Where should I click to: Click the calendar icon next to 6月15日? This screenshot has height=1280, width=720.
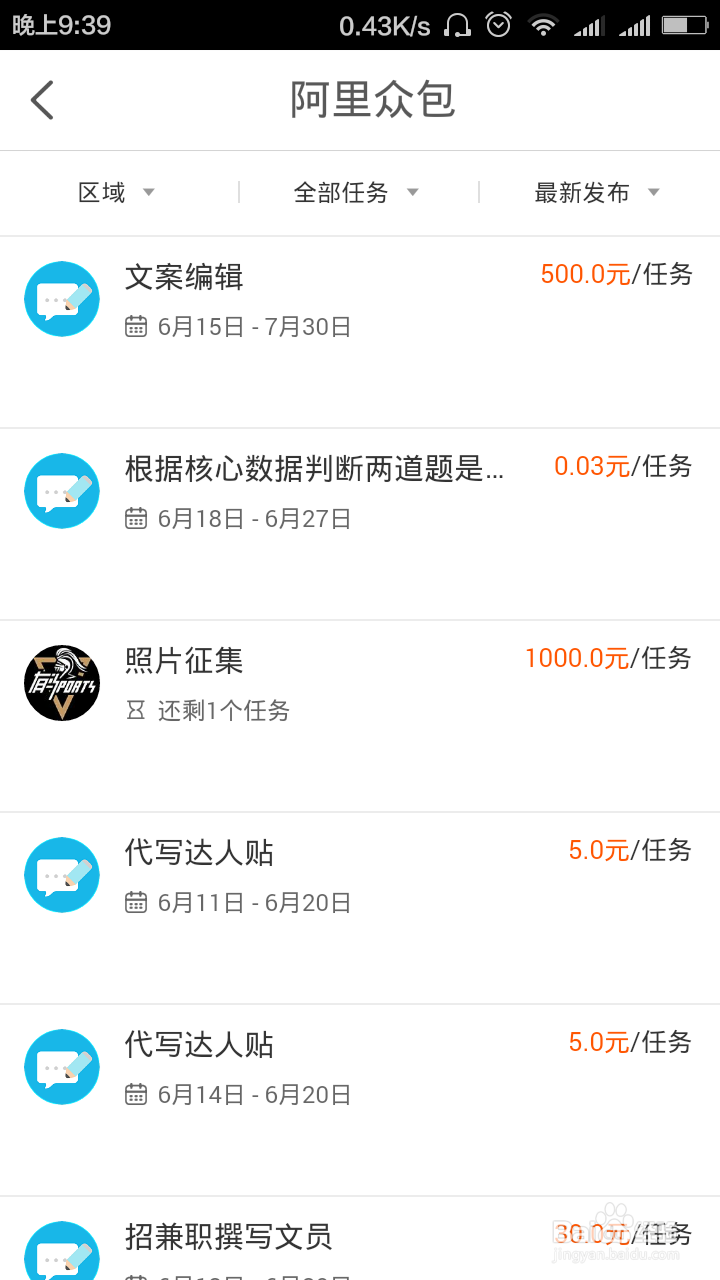136,326
